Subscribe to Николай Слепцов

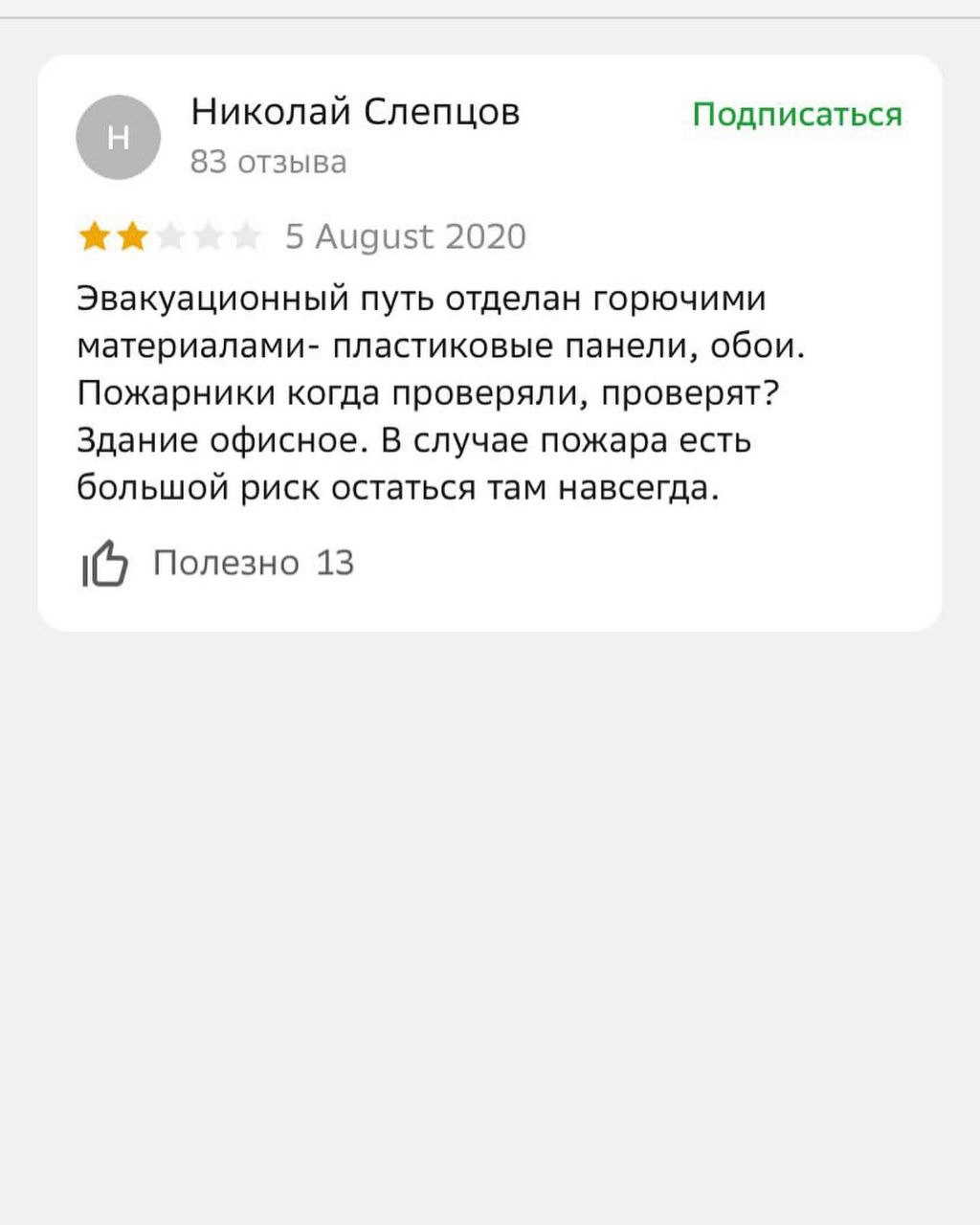click(796, 115)
